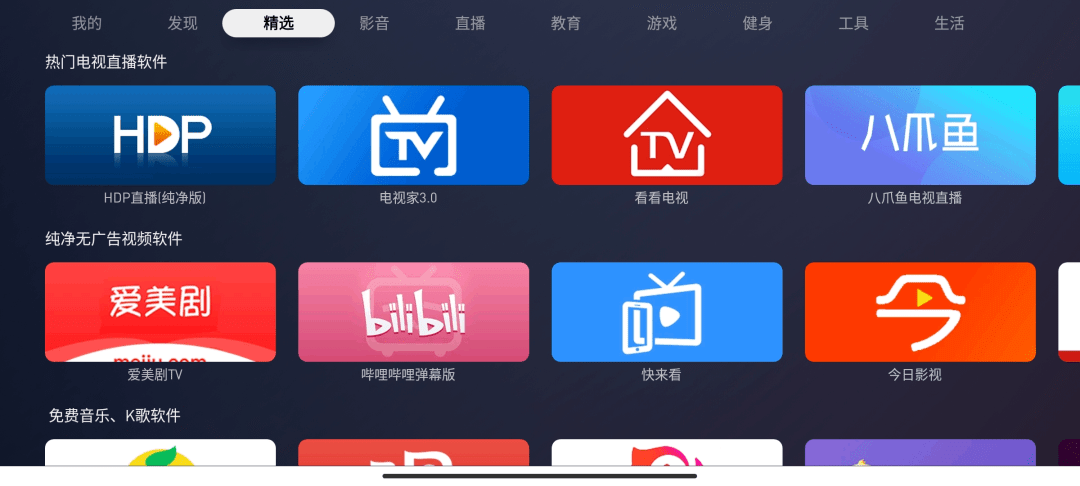The image size is (1080, 486).
Task: Switch to the 我的 tab
Action: tap(87, 23)
